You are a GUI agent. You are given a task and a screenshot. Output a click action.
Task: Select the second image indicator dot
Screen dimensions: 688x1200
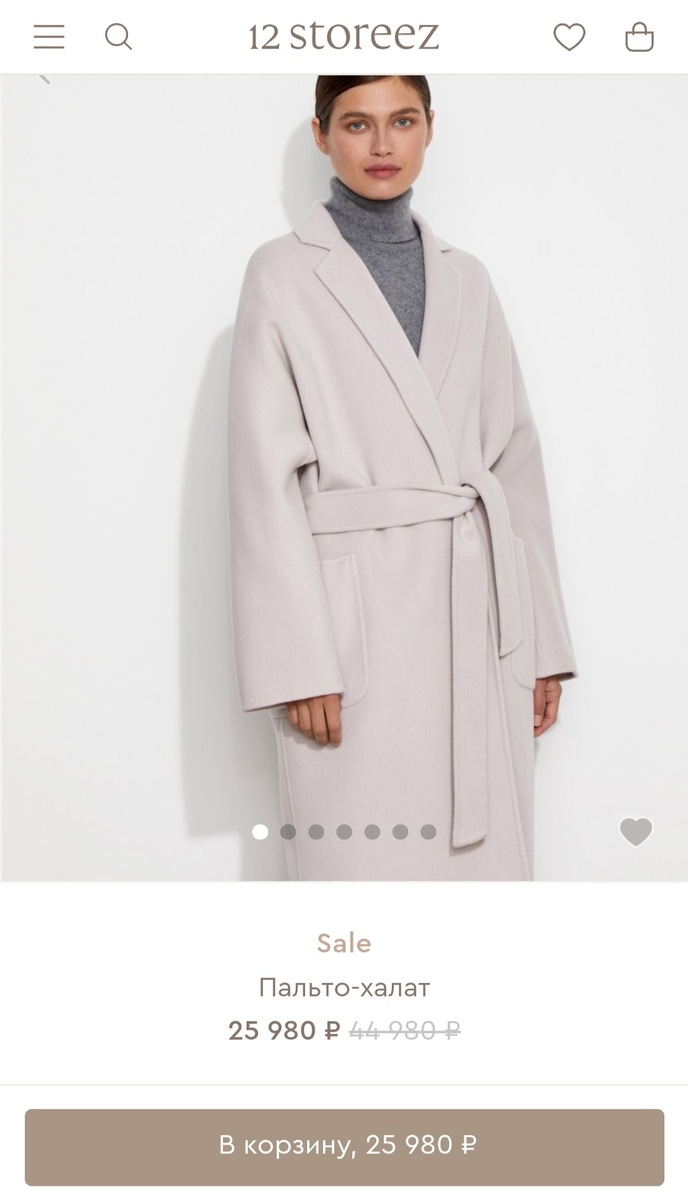pos(288,831)
